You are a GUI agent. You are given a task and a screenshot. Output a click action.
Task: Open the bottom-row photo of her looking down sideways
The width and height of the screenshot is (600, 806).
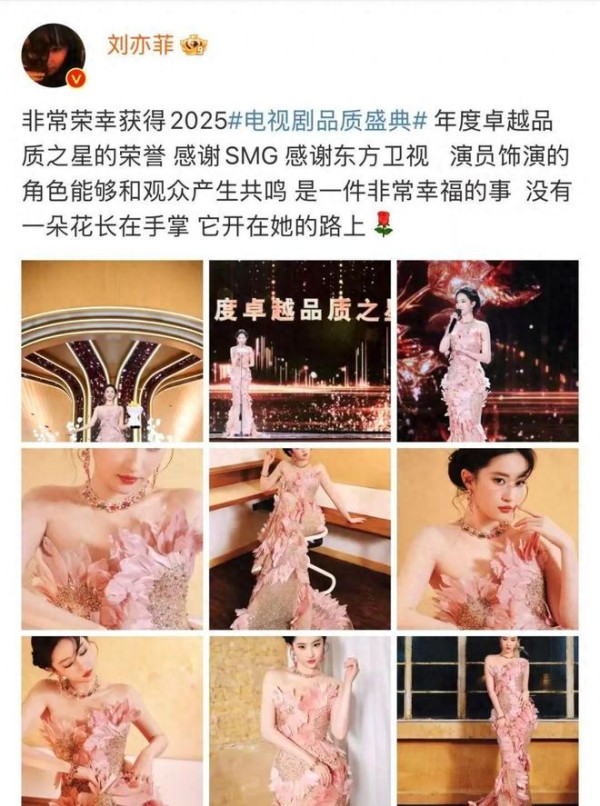tap(112, 720)
